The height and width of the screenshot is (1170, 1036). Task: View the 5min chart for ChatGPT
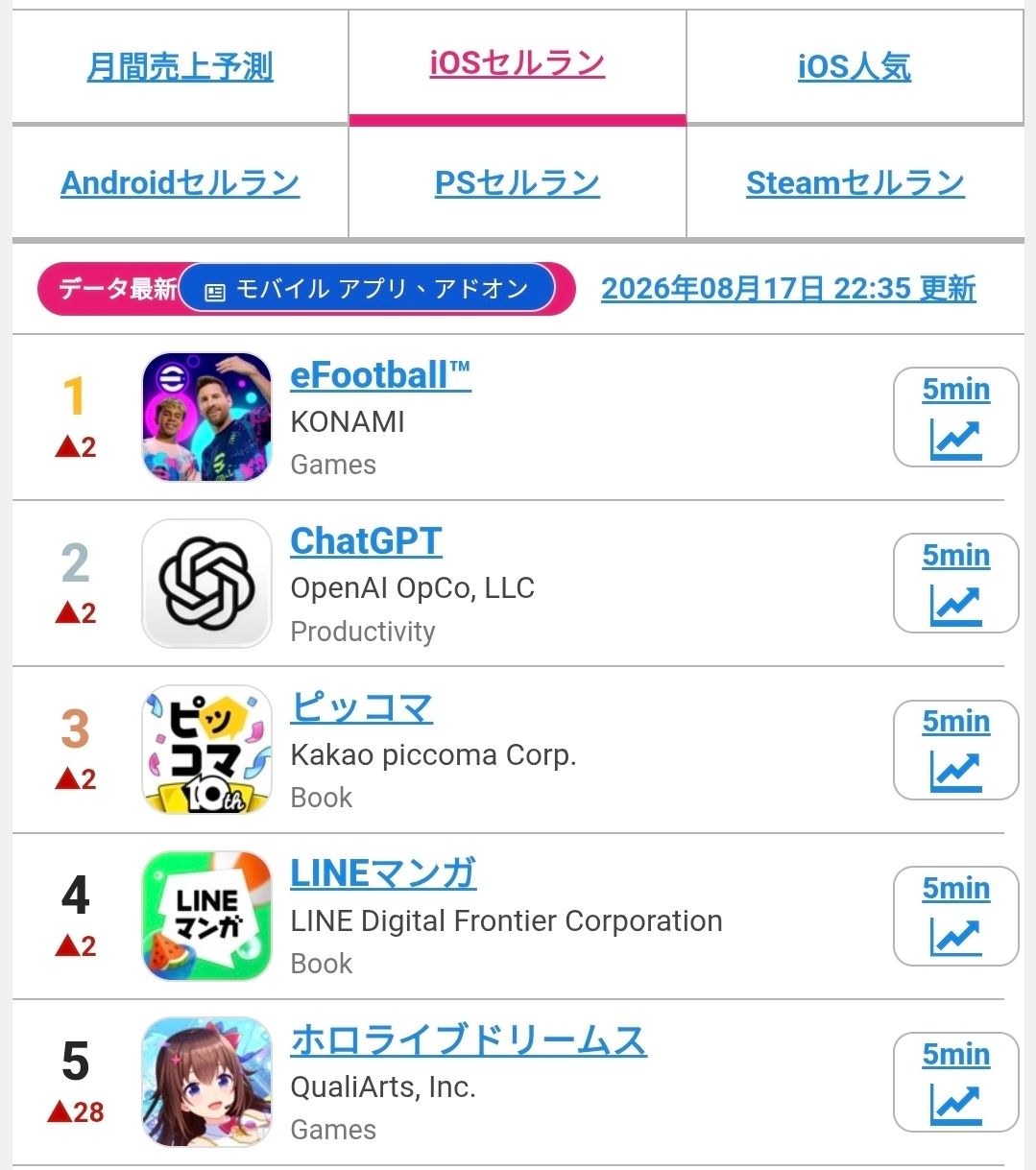pos(955,583)
